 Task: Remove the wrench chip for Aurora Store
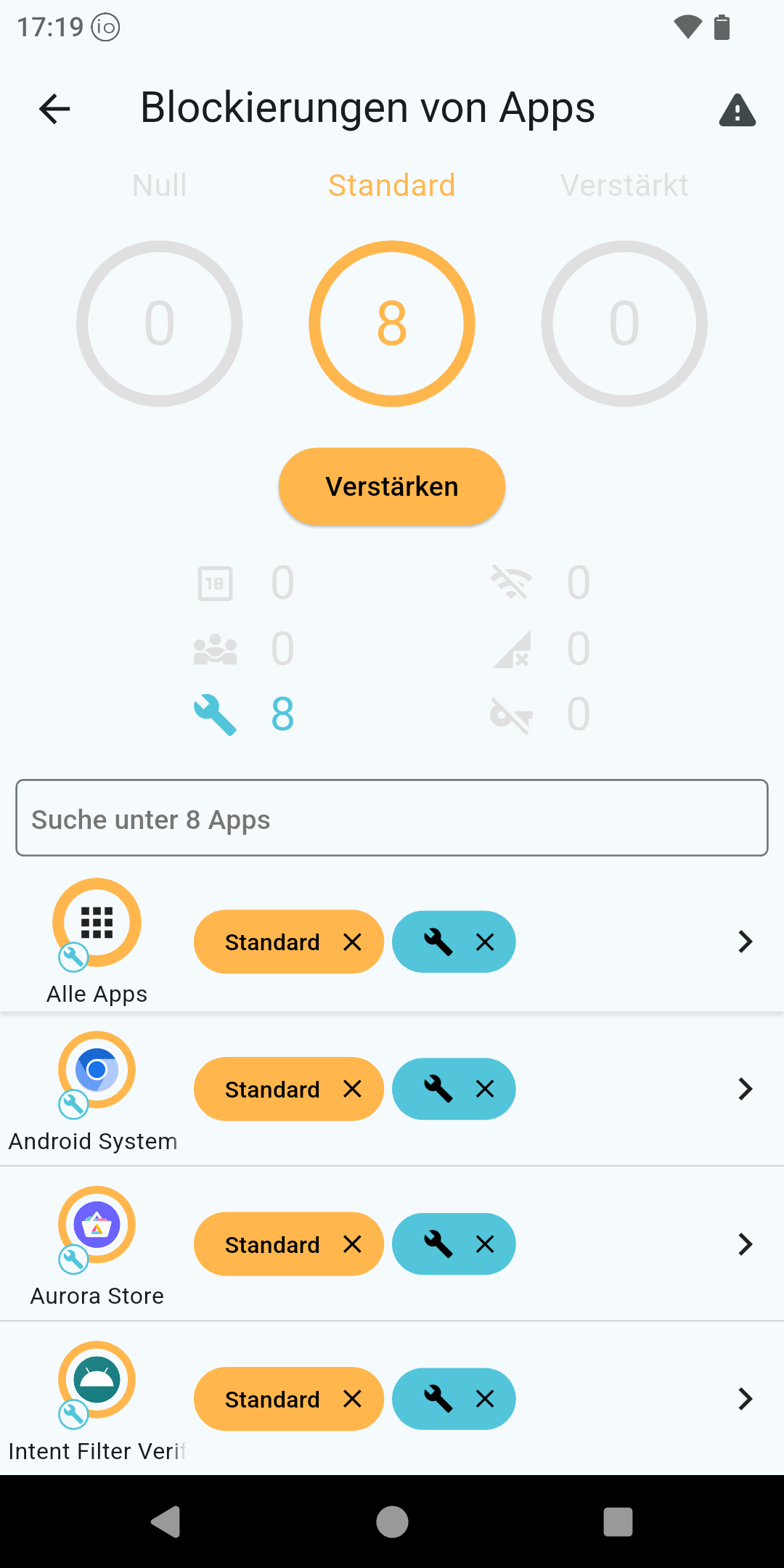(485, 1244)
